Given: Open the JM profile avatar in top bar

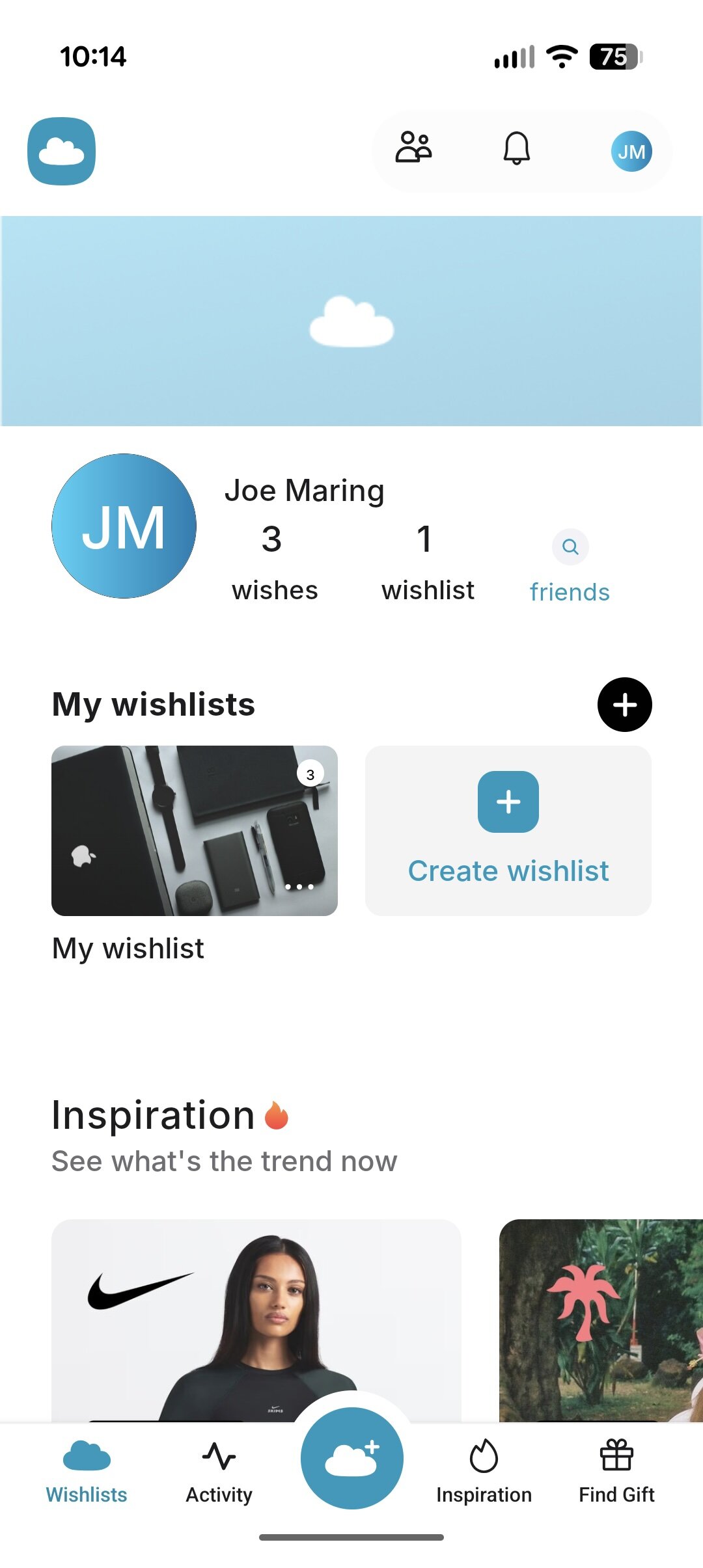Looking at the screenshot, I should click(631, 152).
